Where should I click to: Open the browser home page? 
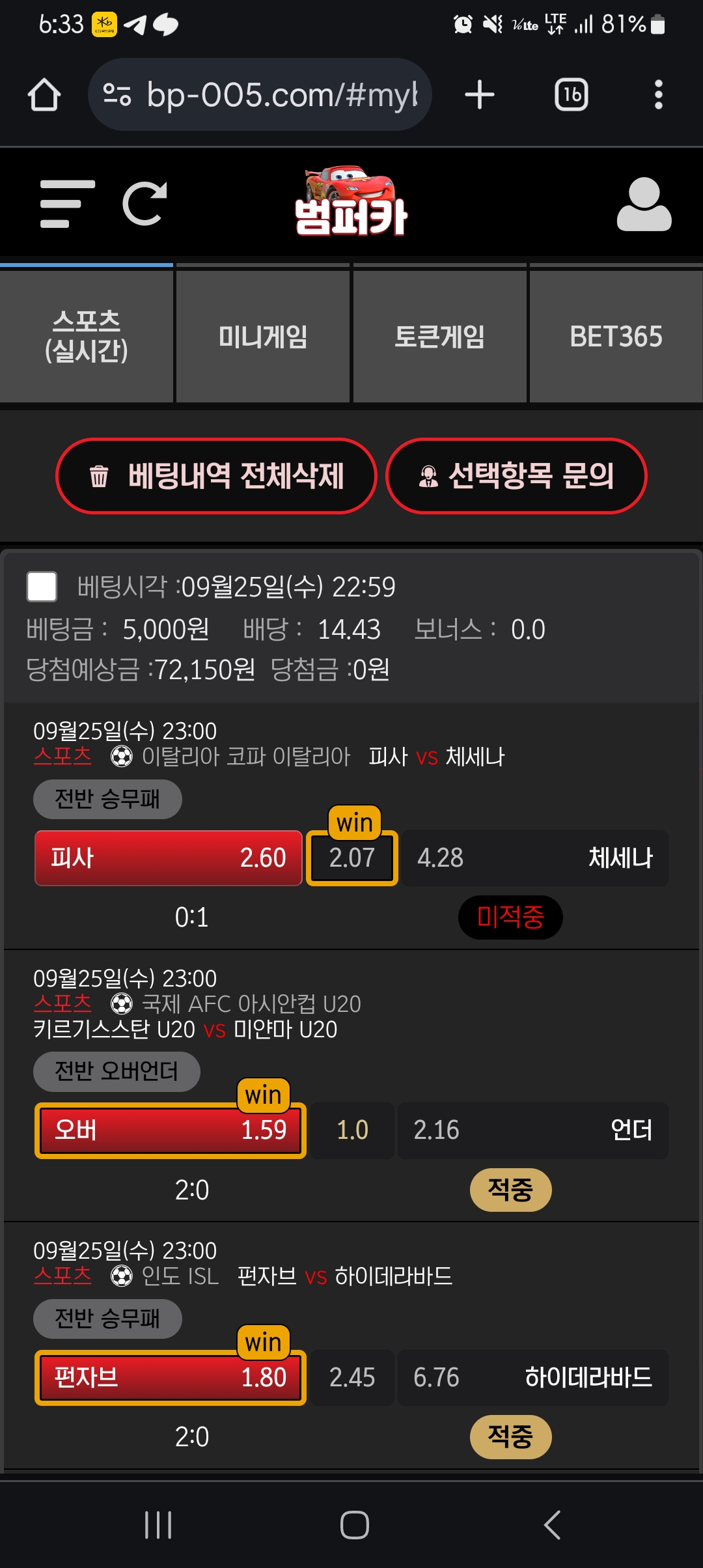44,95
